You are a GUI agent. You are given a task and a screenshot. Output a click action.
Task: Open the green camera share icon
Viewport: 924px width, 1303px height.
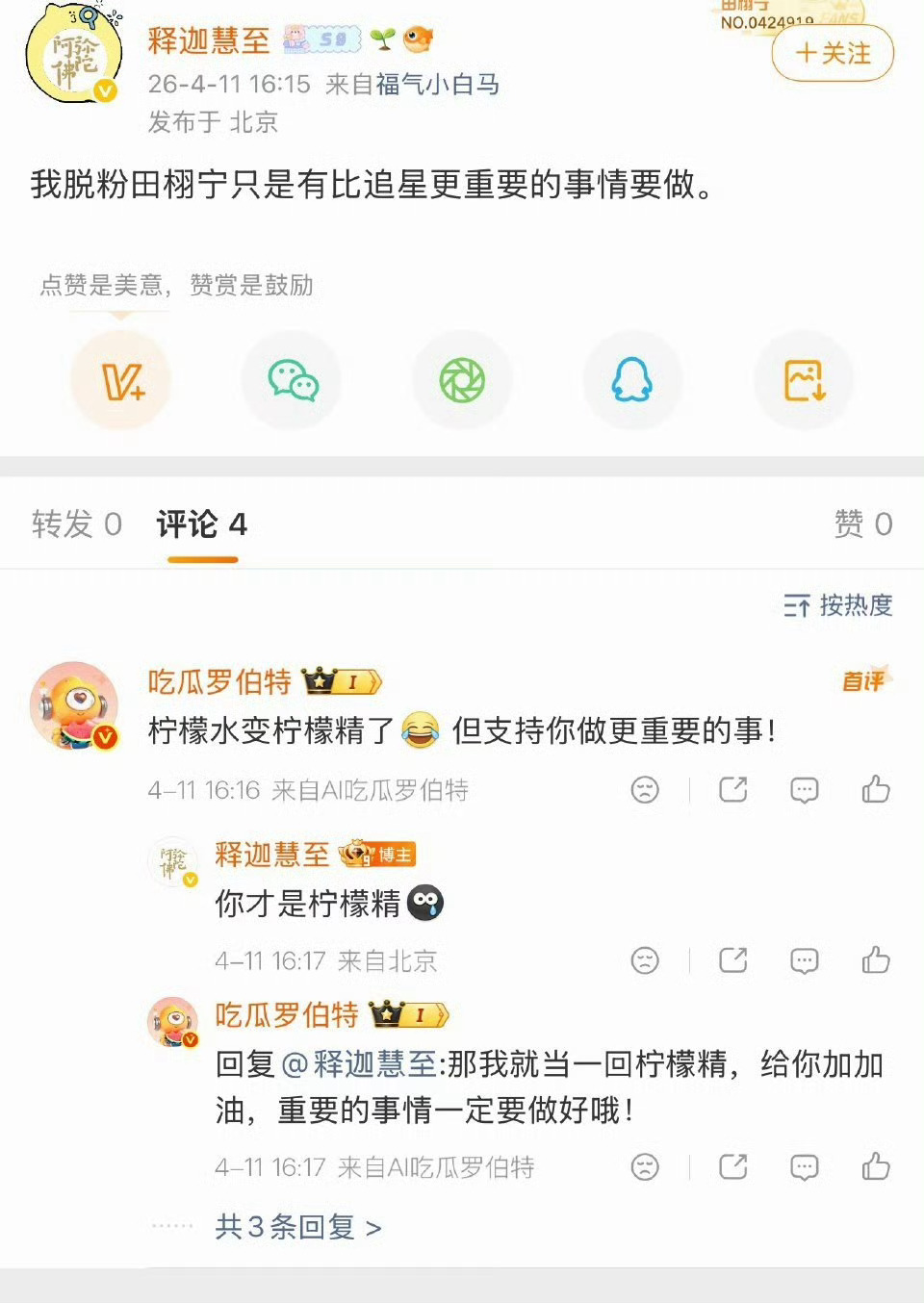(x=462, y=379)
